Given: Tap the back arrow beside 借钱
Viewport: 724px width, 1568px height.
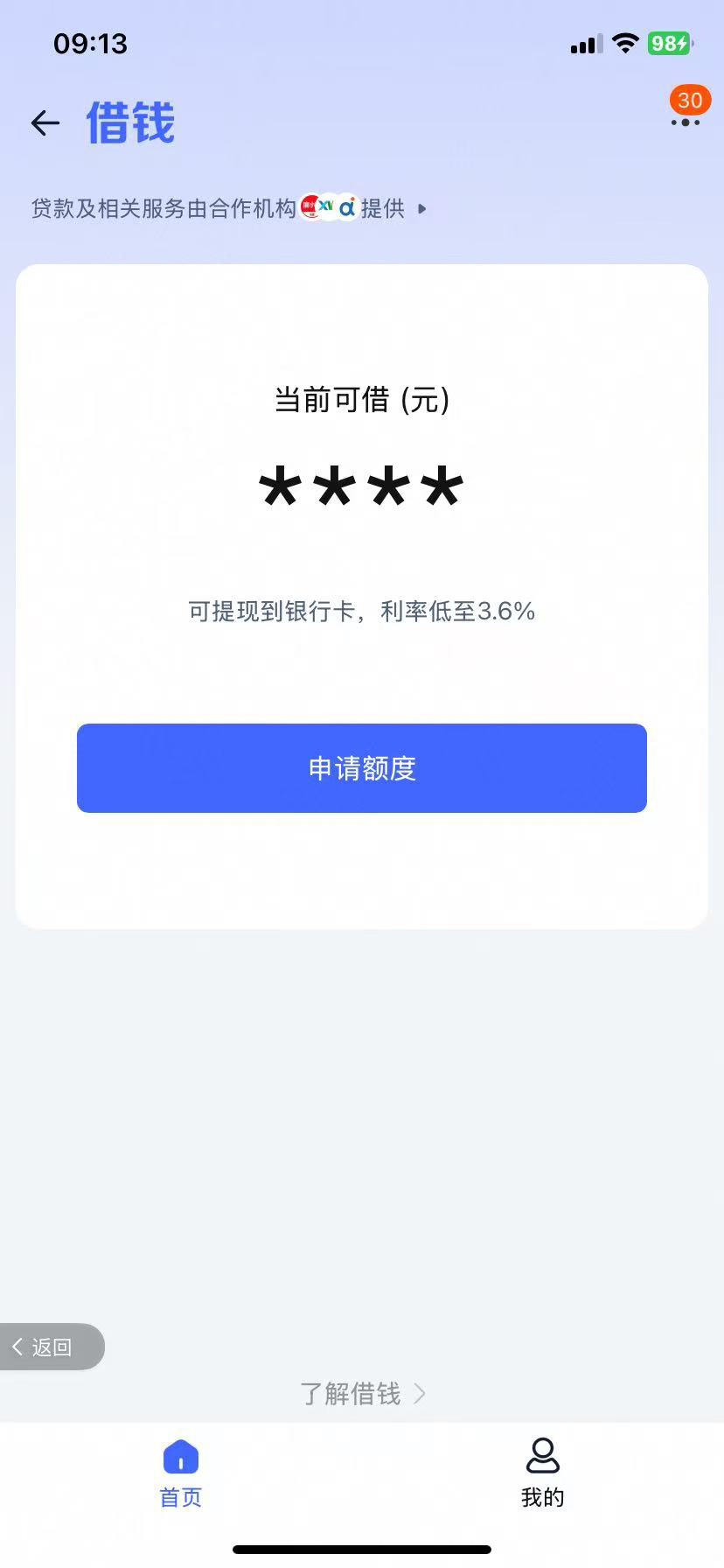Looking at the screenshot, I should 45,122.
